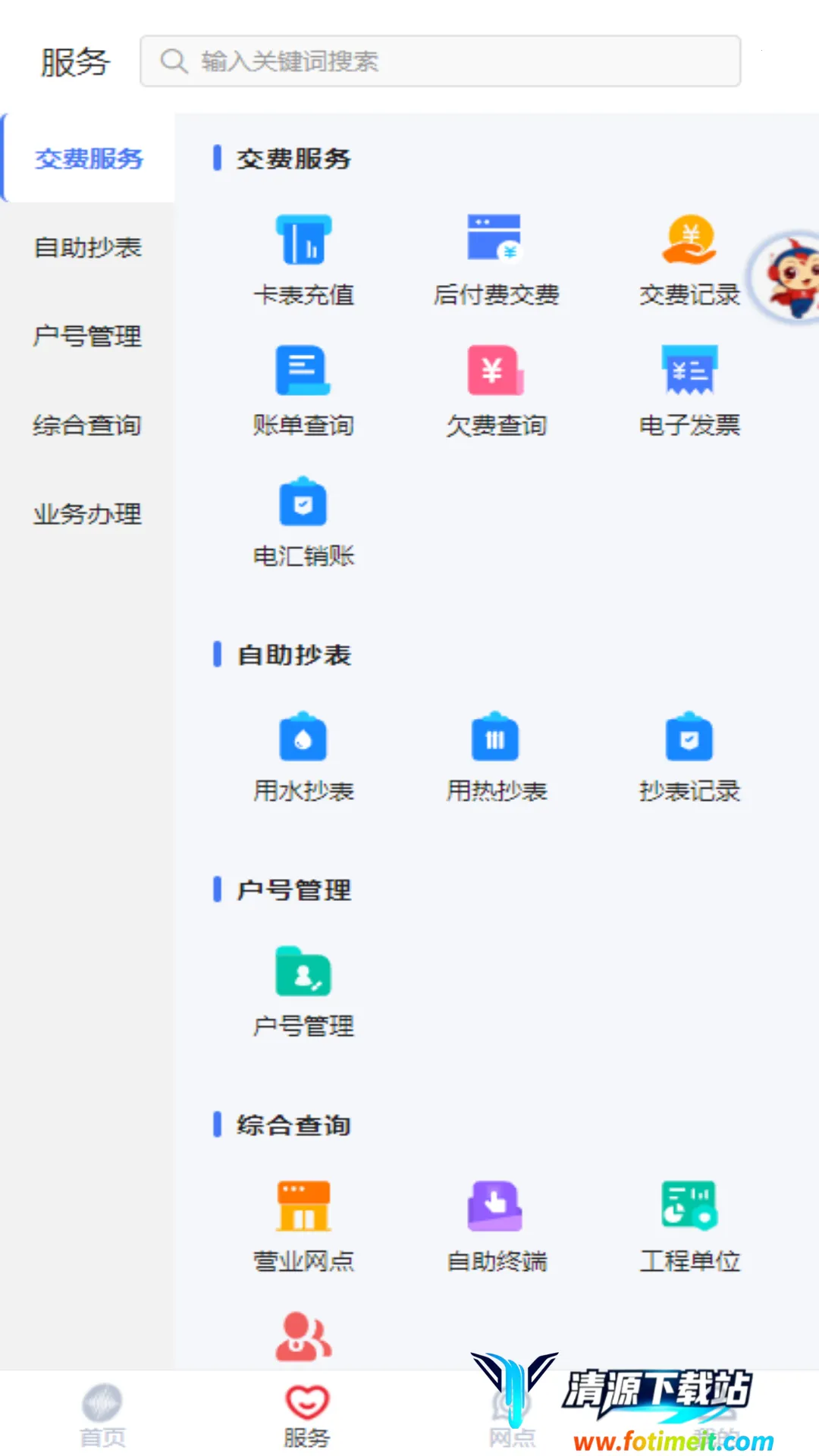Image resolution: width=819 pixels, height=1456 pixels.
Task: Switch to 户号管理 sidebar category
Action: point(88,336)
